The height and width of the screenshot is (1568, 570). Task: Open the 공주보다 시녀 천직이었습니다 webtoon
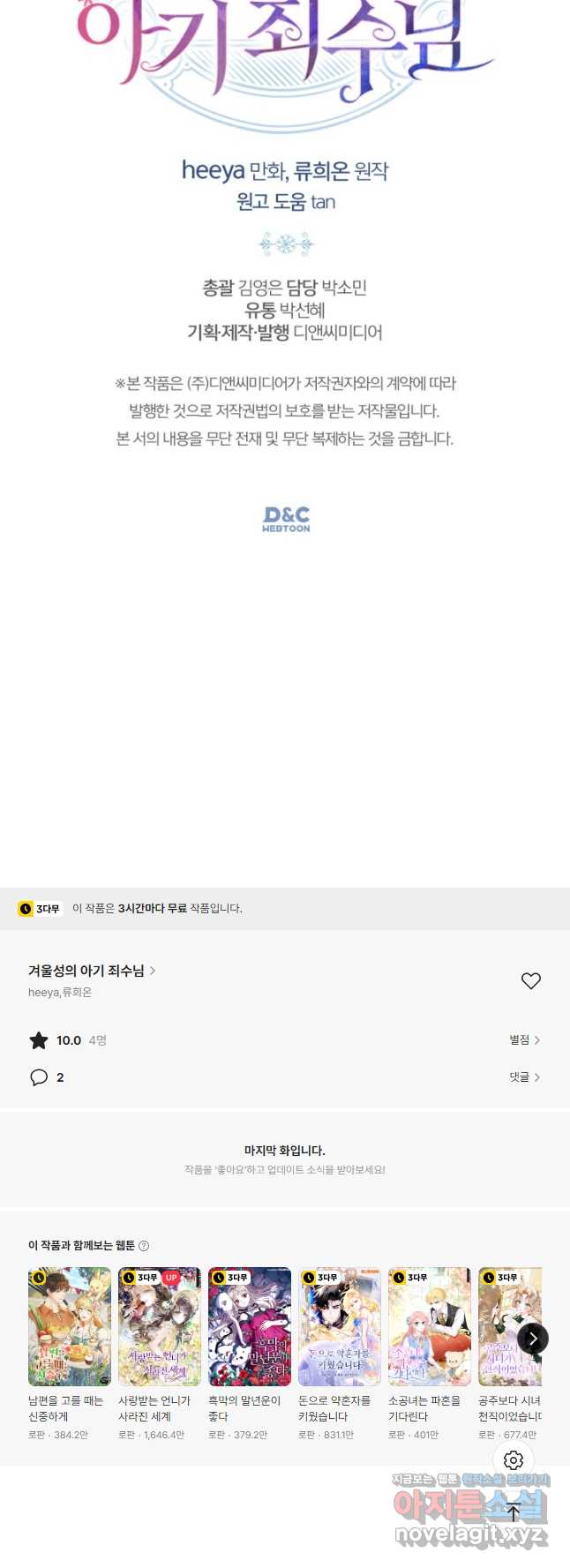(x=509, y=1327)
